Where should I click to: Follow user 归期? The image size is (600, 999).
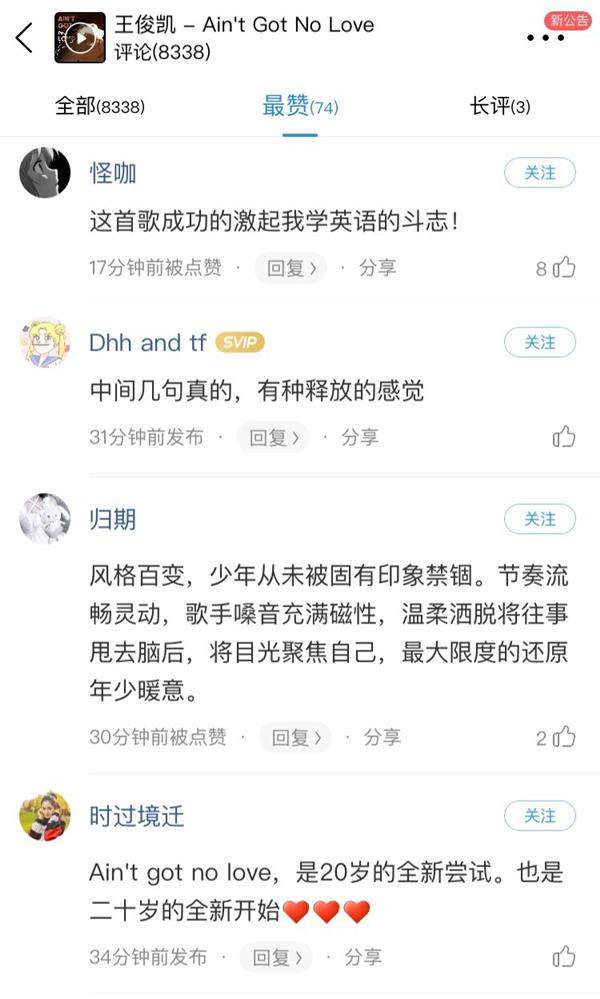[540, 519]
